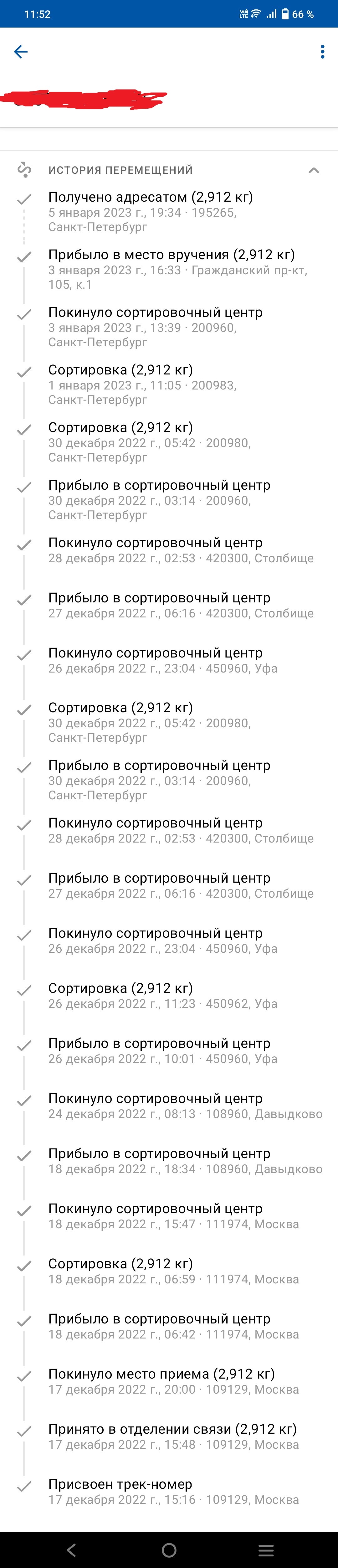Image resolution: width=338 pixels, height=1568 pixels.
Task: Open the three-dot overflow menu
Action: tap(322, 52)
